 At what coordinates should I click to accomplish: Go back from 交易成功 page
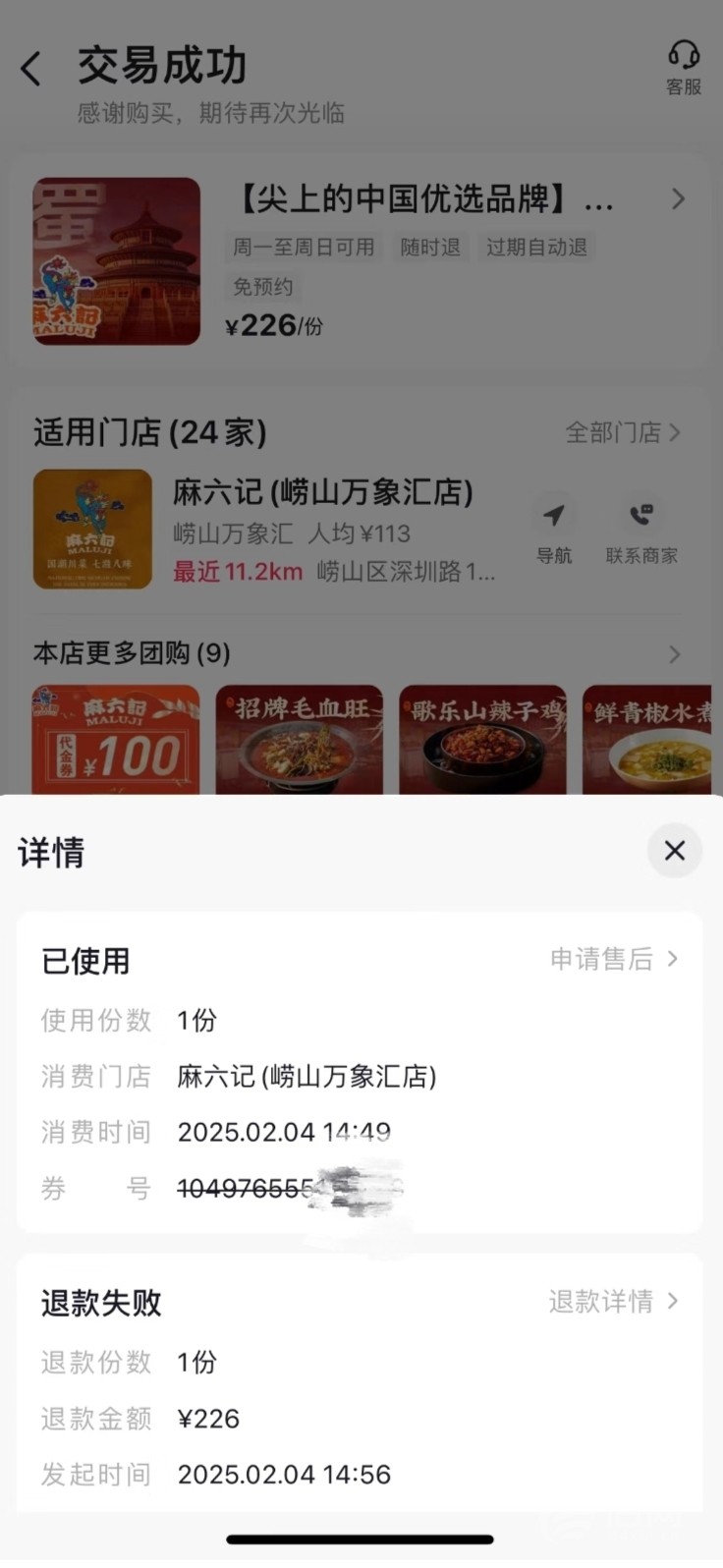tap(31, 69)
